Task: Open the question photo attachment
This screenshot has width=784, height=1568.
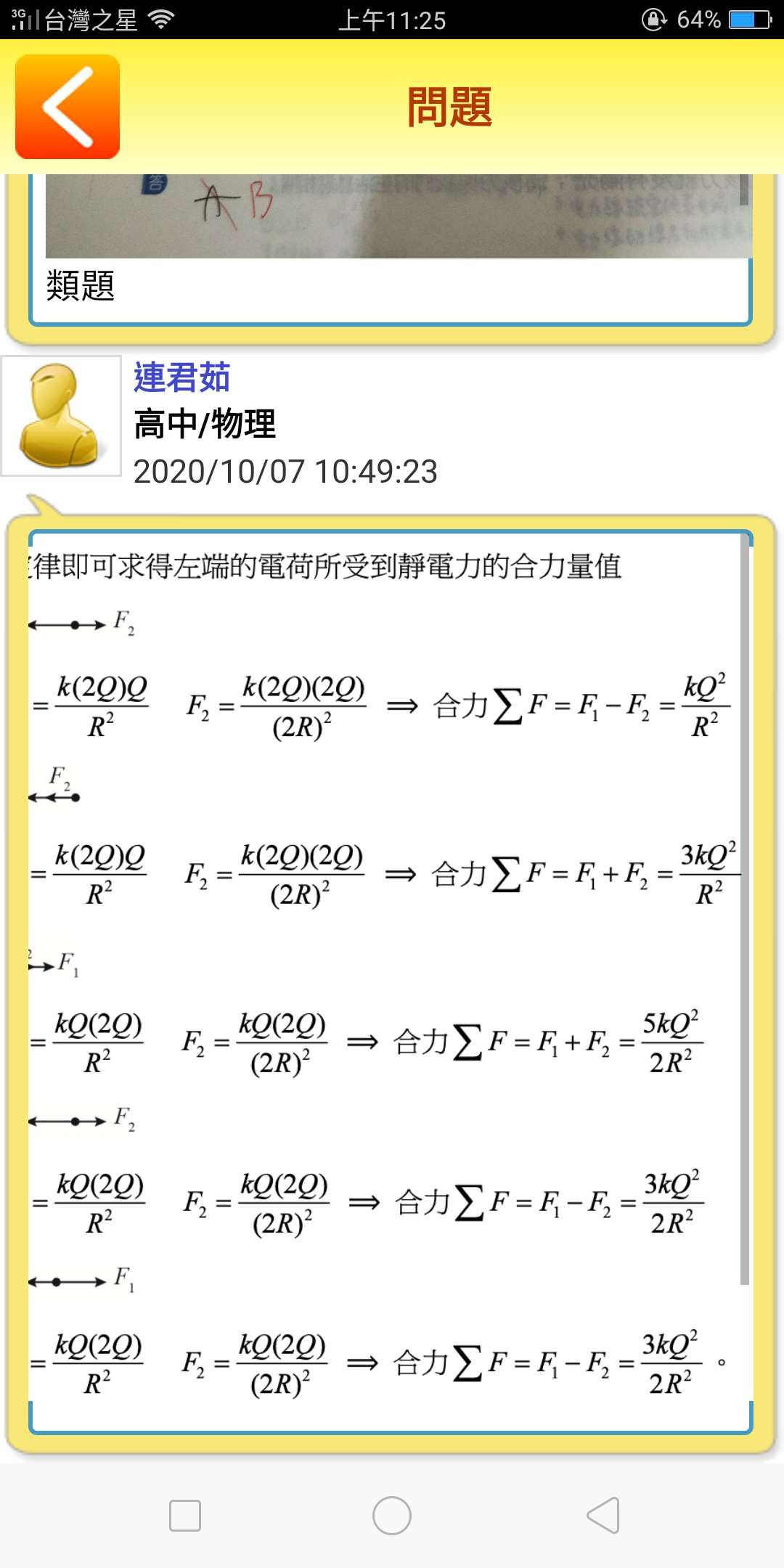Action: click(398, 216)
